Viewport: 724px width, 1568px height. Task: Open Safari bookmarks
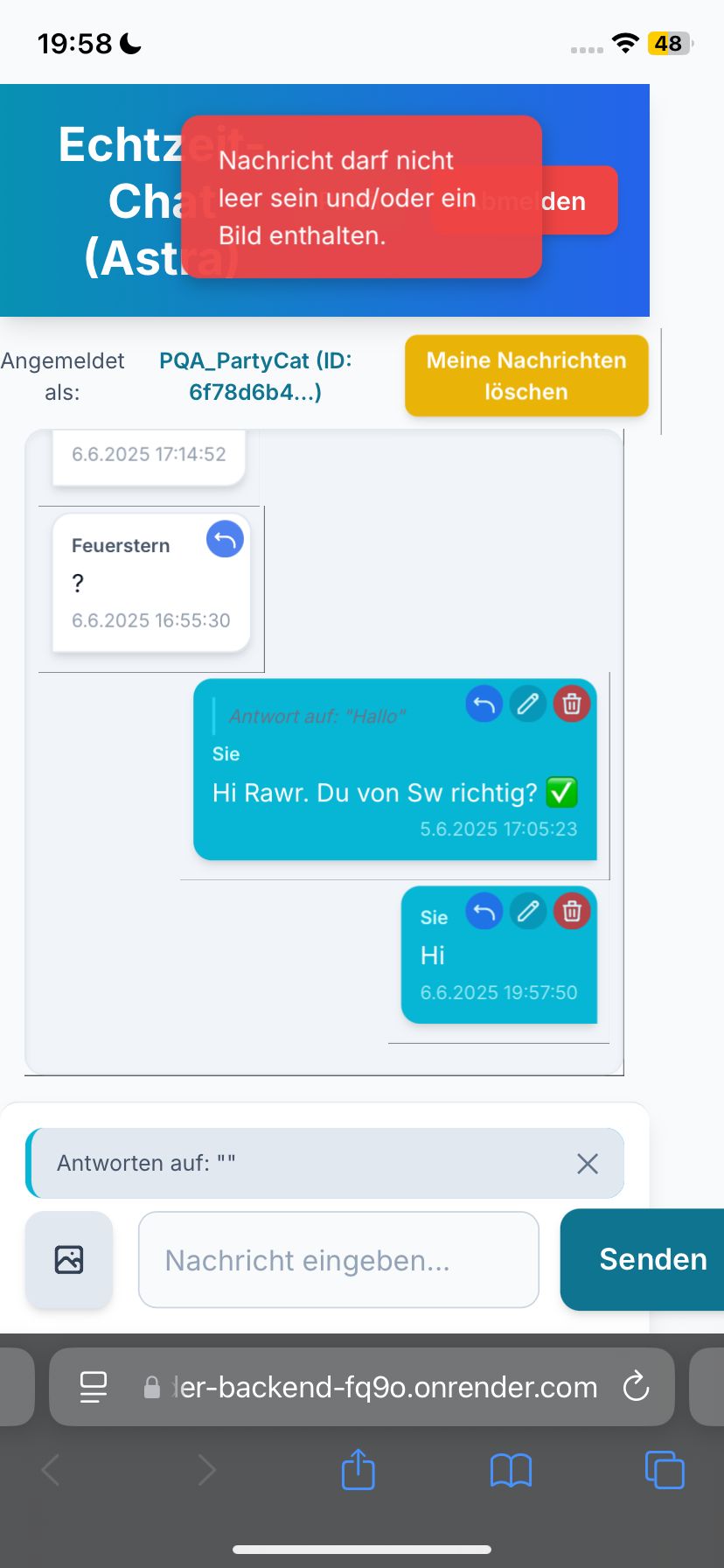[x=511, y=1469]
